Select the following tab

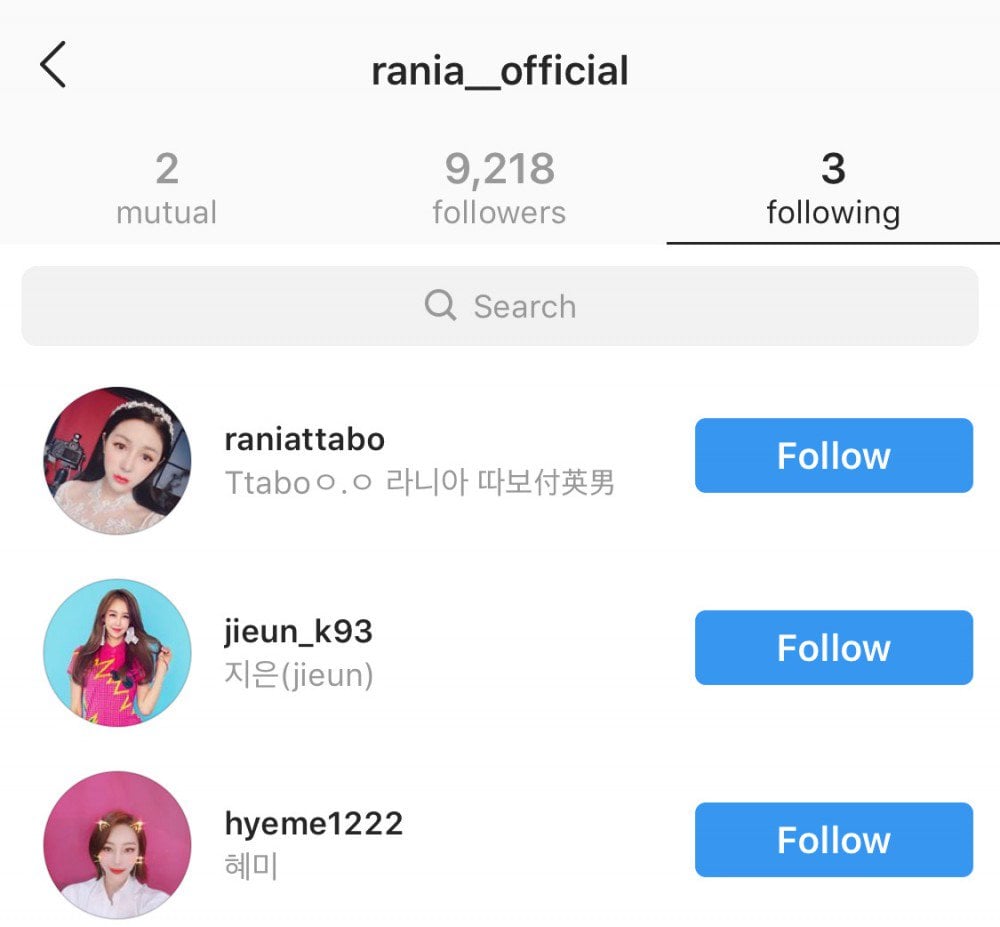pos(832,189)
